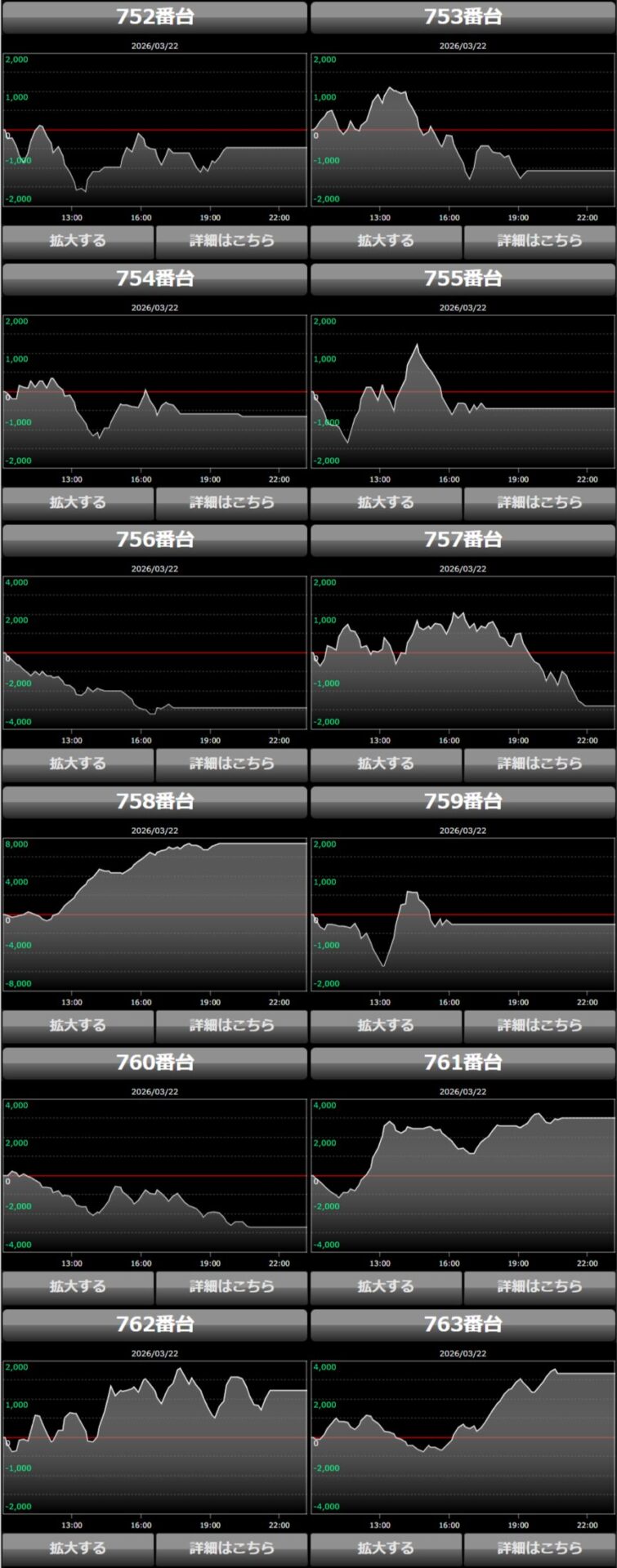Open 詳細はこちら for machine 752
This screenshot has width=617, height=1568.
[231, 241]
